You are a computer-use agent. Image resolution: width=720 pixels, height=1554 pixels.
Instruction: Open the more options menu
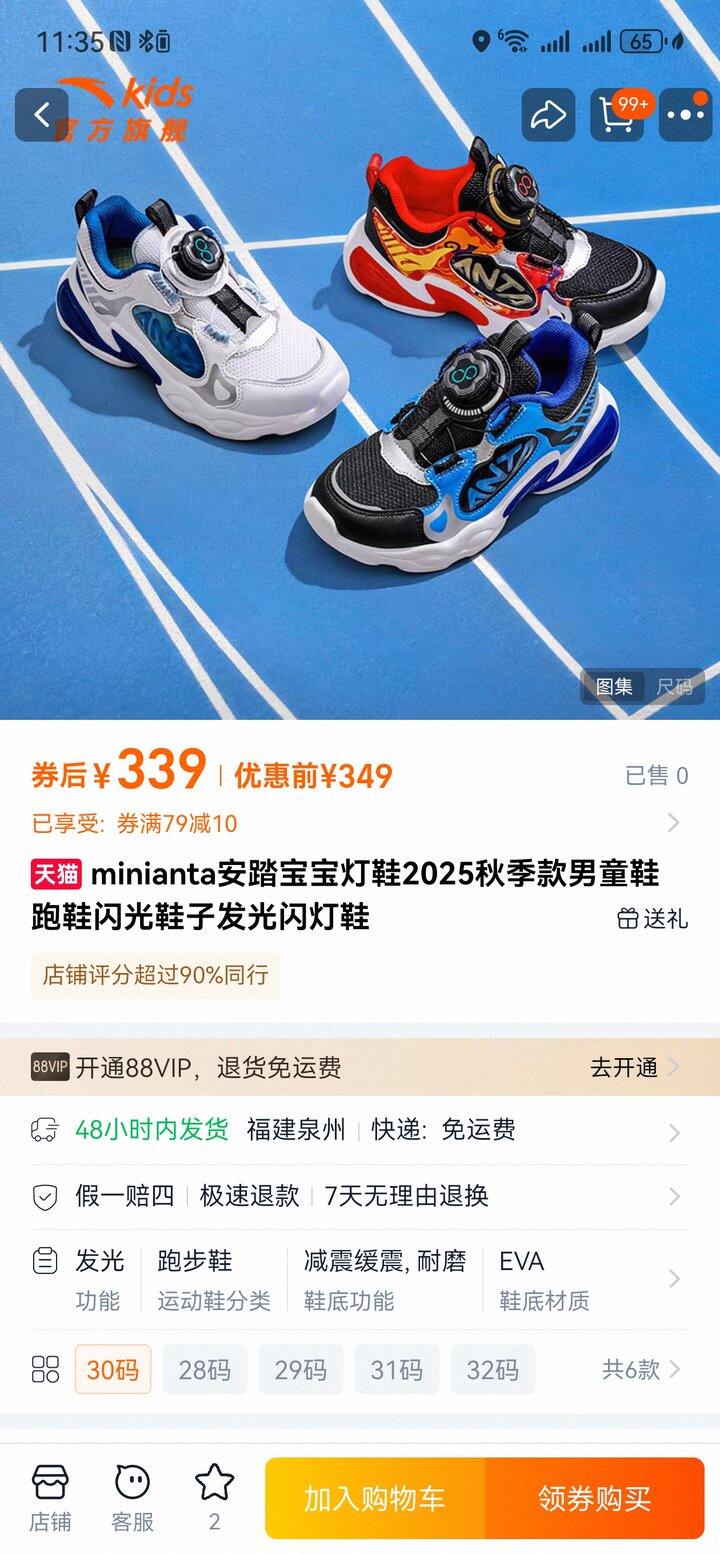(686, 115)
